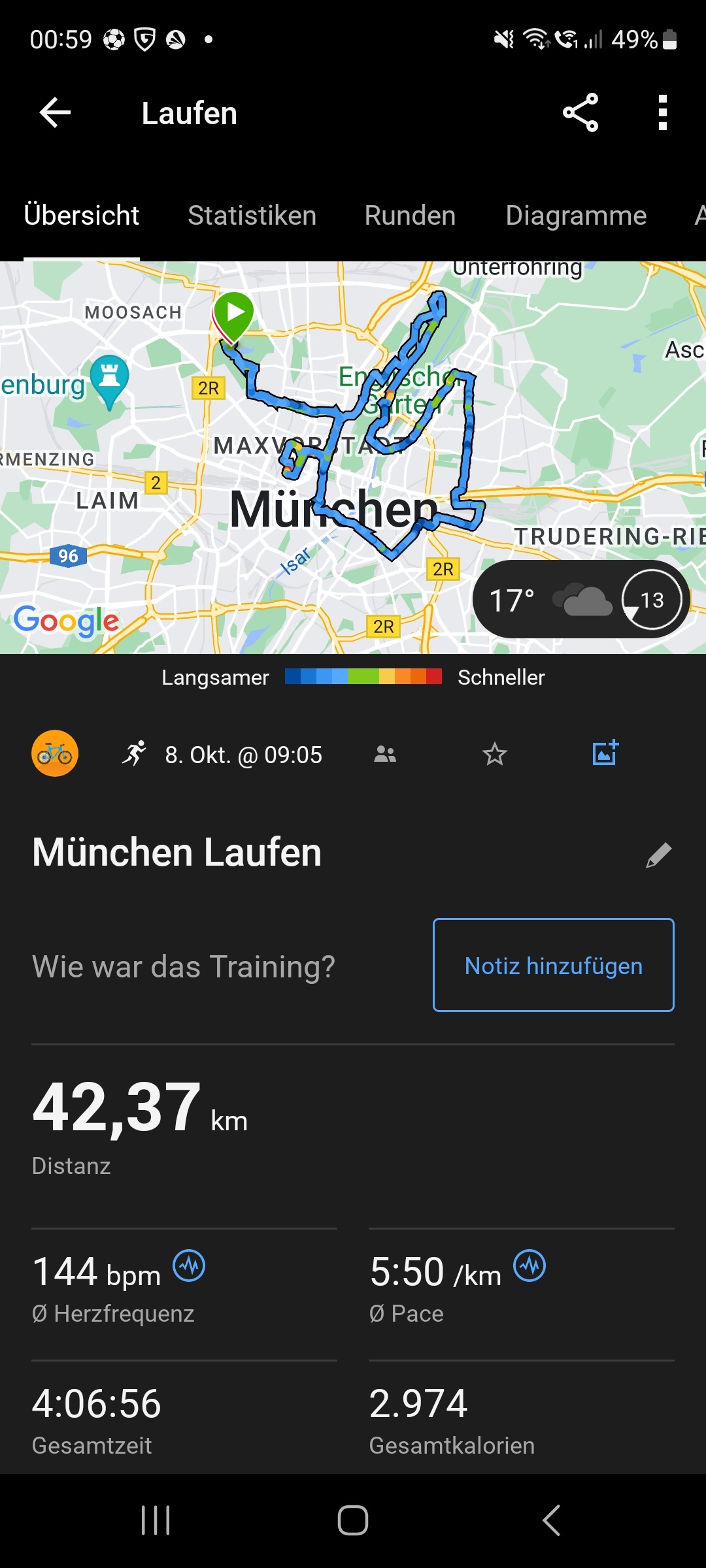Tap the 17° weather widget
Screen dimensions: 706x1568
(580, 600)
